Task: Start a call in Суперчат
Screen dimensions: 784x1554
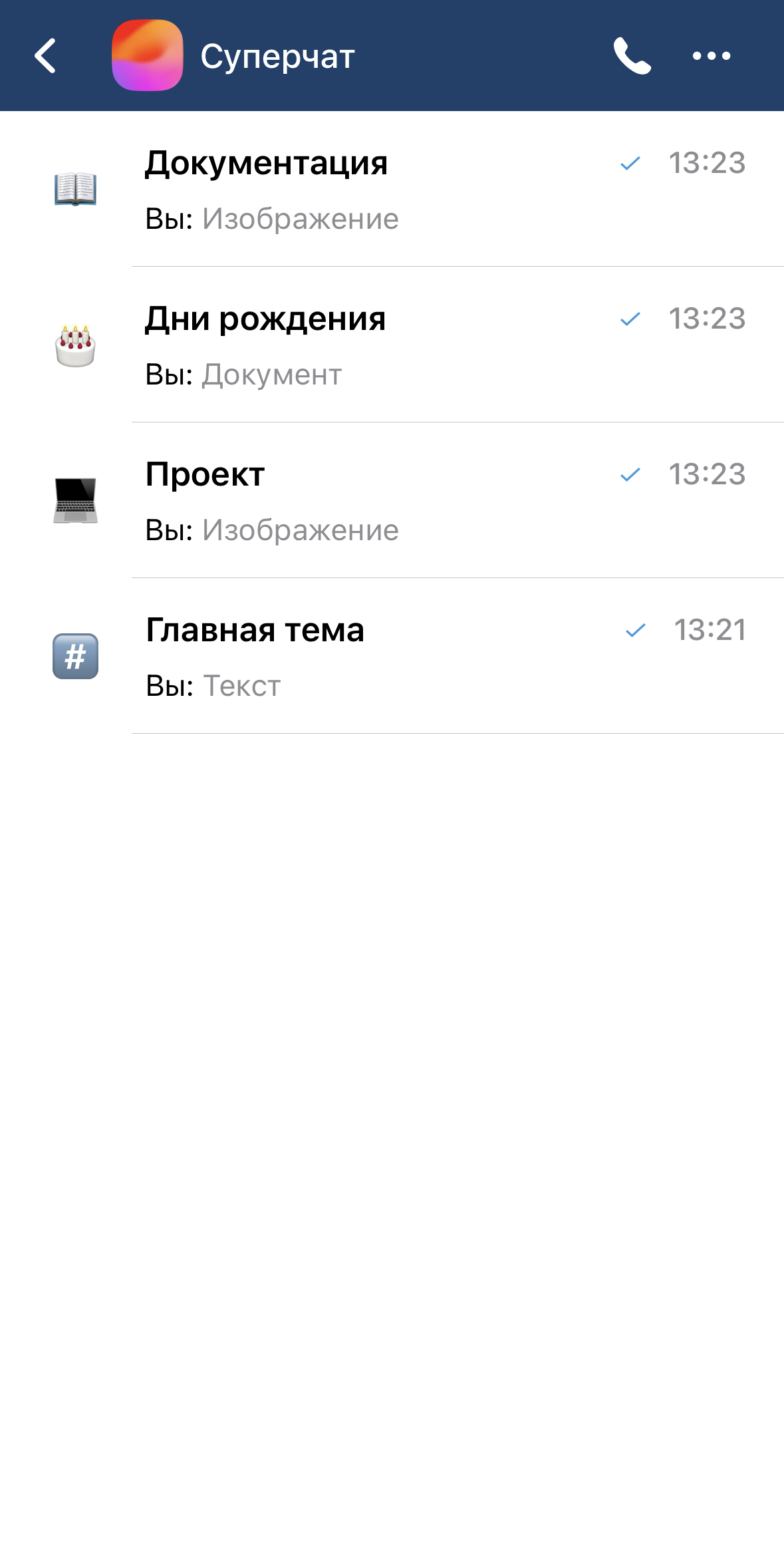Action: (x=631, y=56)
